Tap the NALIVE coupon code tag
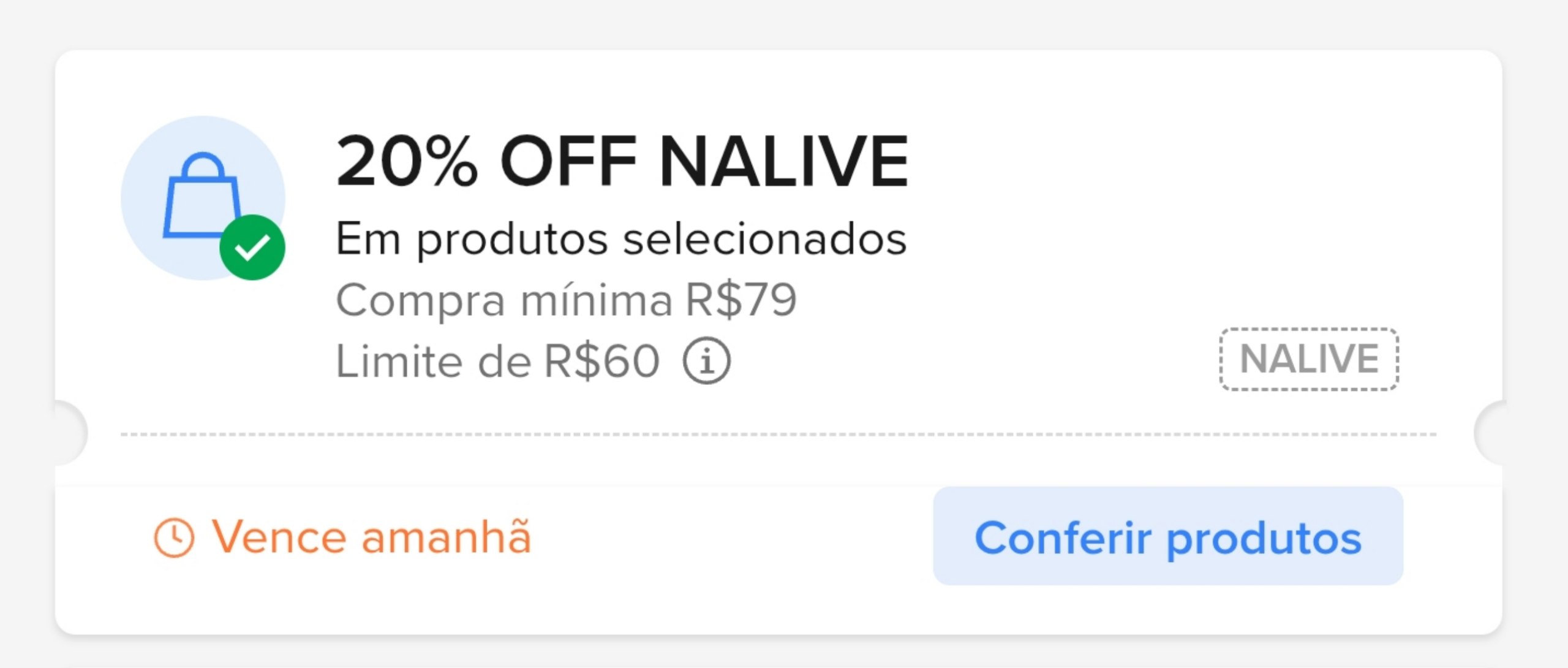The image size is (1568, 668). 1309,359
